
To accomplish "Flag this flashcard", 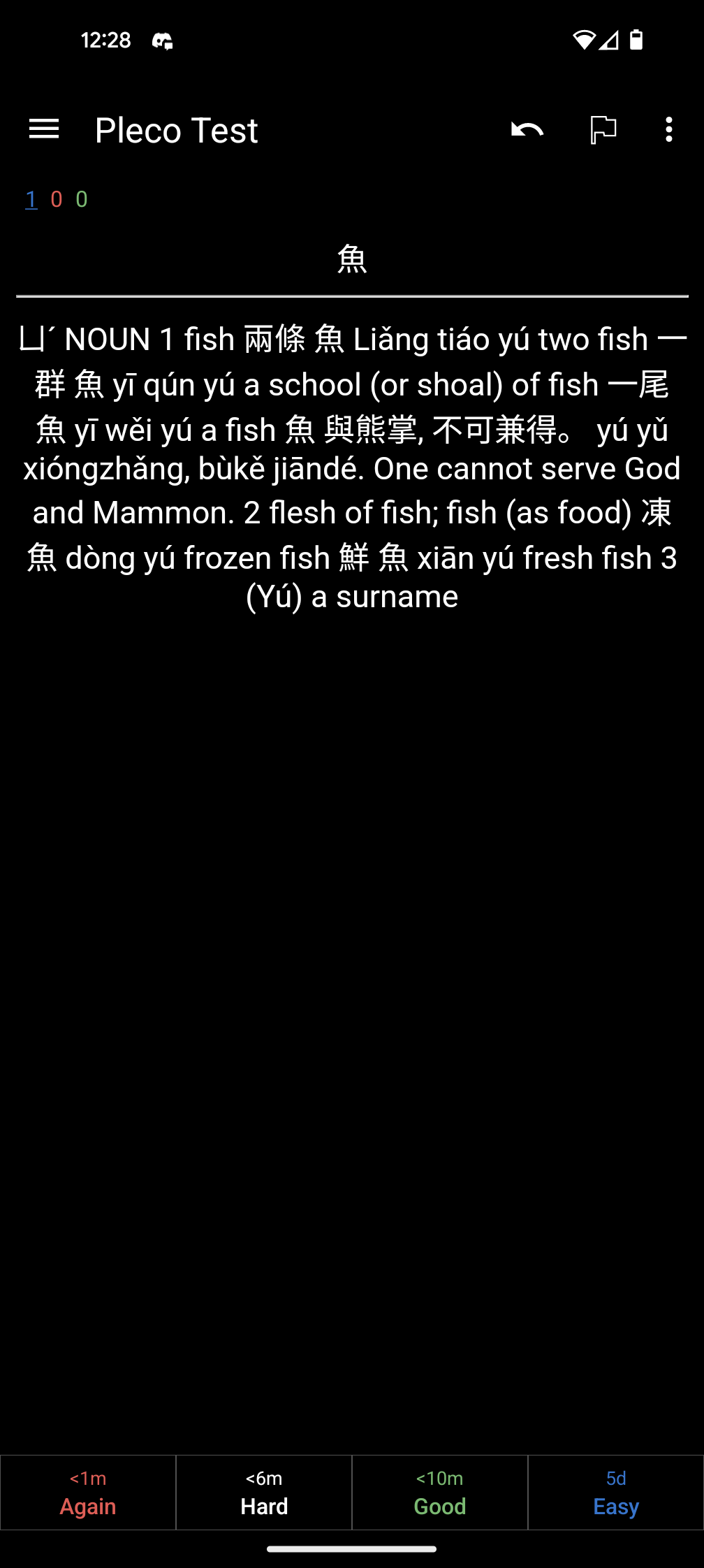I will 603,129.
